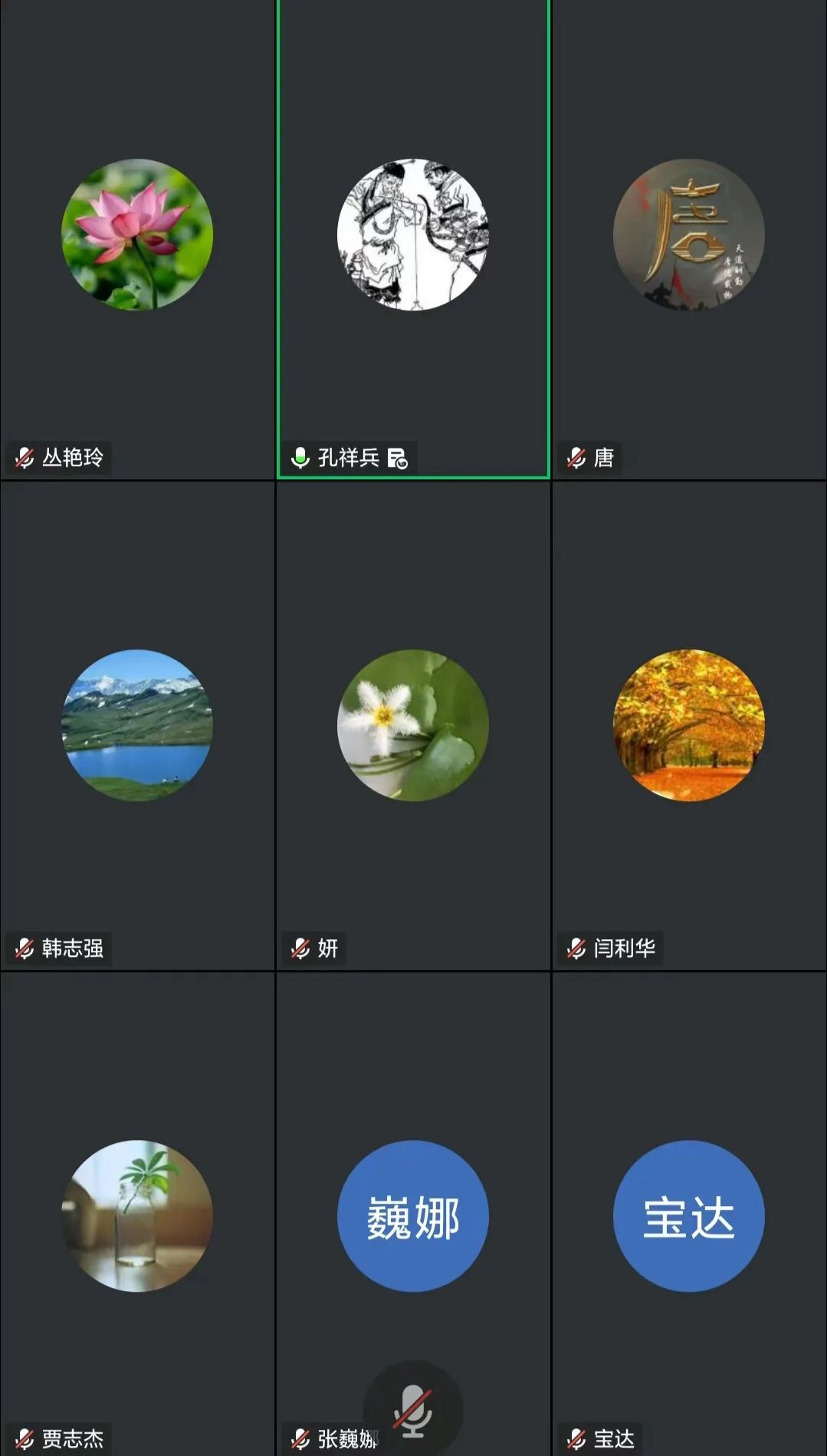Viewport: 827px width, 1456px height.
Task: Select participant tile of 丛艳玲
Action: [x=137, y=239]
